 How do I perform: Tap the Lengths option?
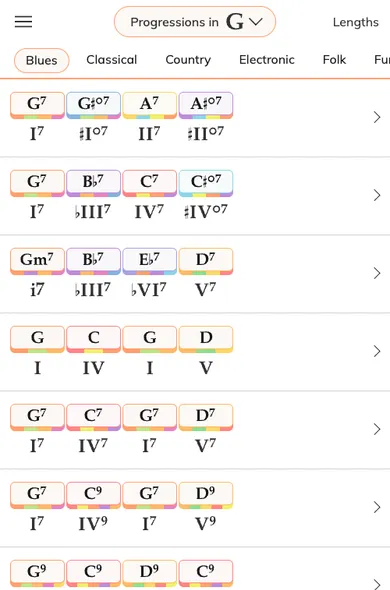(355, 22)
